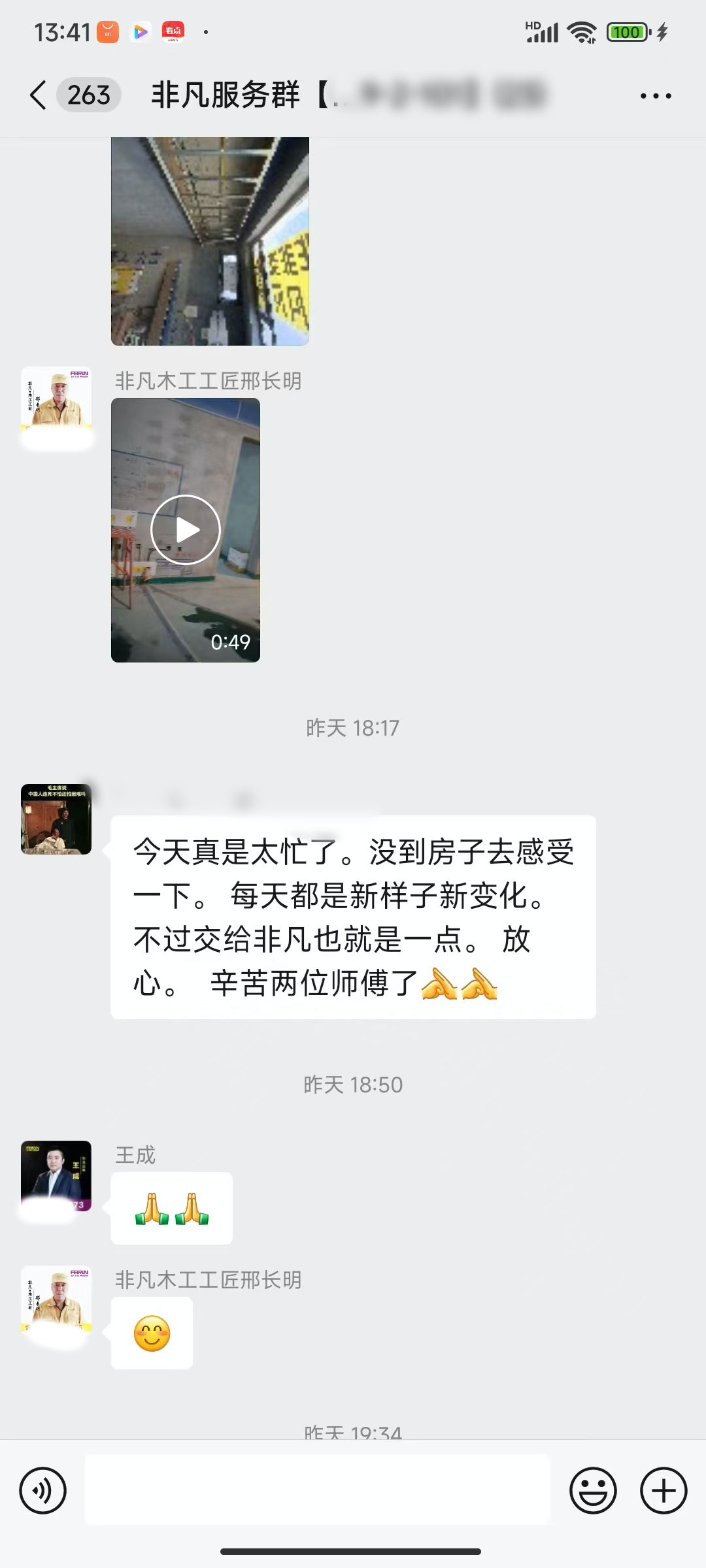Viewport: 706px width, 1568px height.
Task: Open avatar of the sender of 今天真是太忙了
Action: [56, 819]
